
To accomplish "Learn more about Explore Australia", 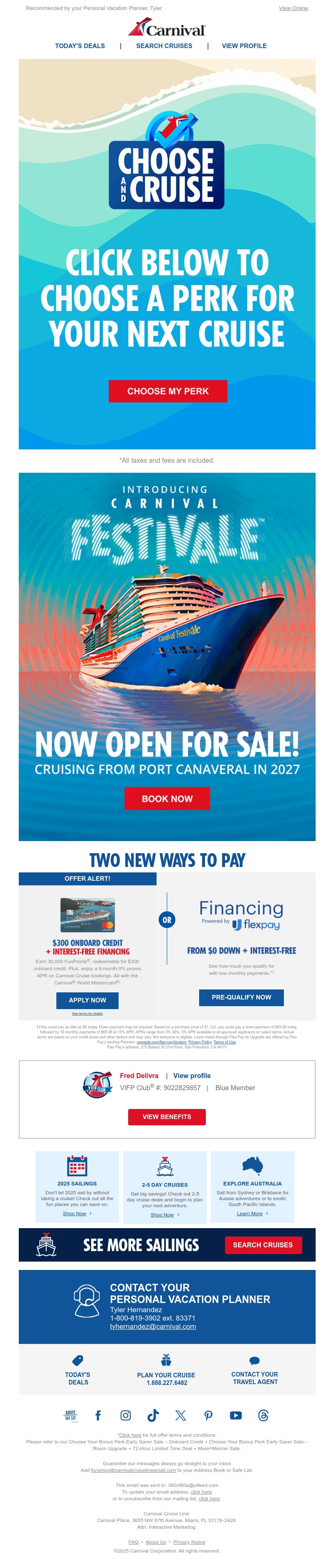I will coord(249,1213).
